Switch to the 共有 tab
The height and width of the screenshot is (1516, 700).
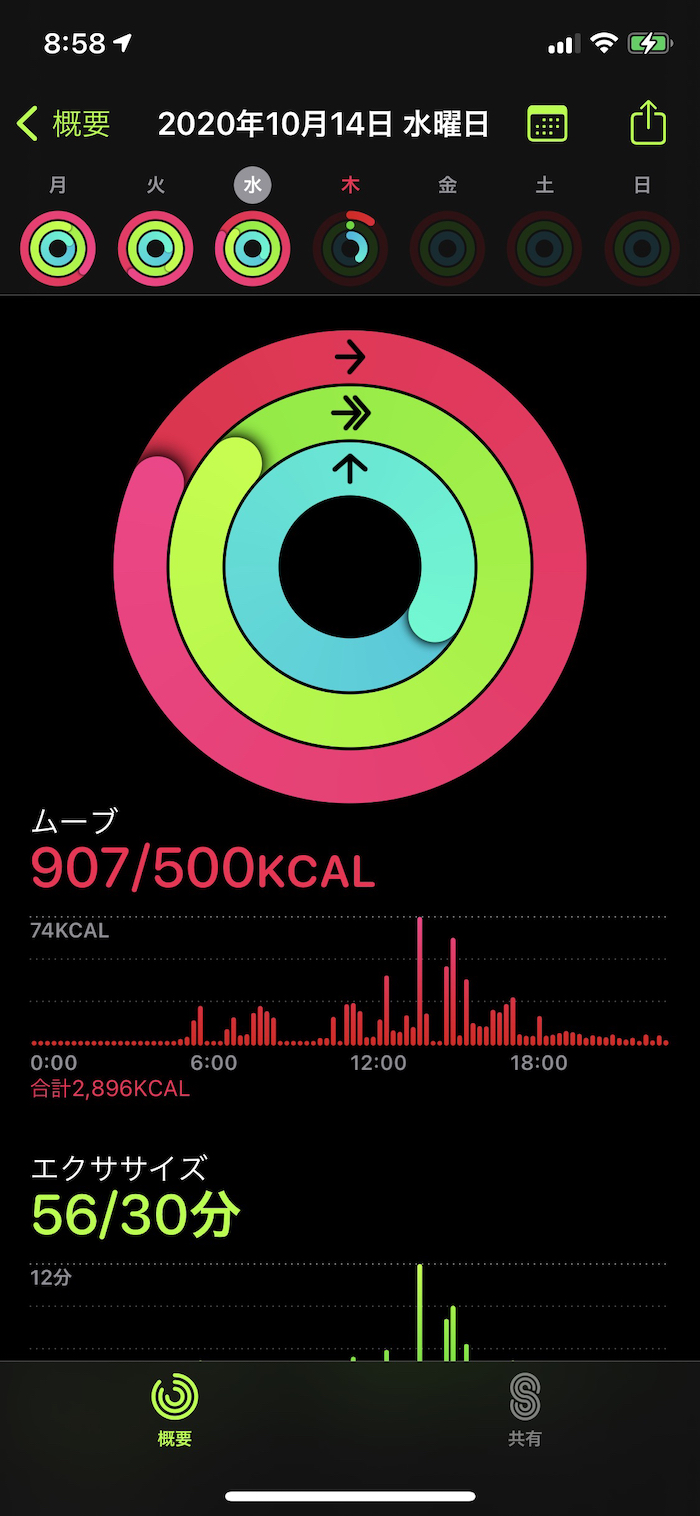pos(525,1410)
